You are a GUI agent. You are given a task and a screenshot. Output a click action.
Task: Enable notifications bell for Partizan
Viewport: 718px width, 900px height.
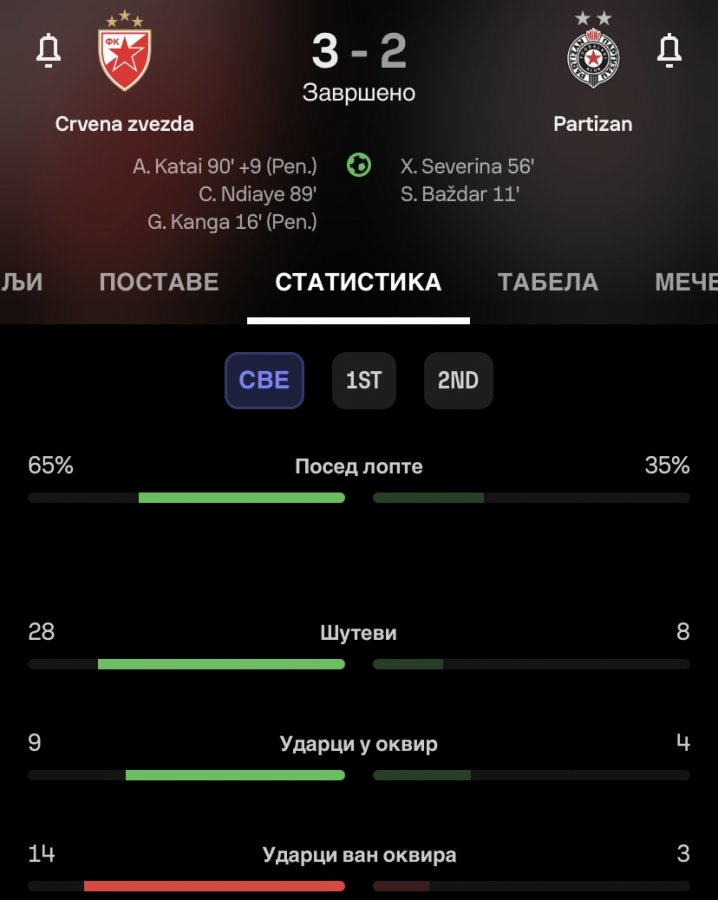[669, 51]
